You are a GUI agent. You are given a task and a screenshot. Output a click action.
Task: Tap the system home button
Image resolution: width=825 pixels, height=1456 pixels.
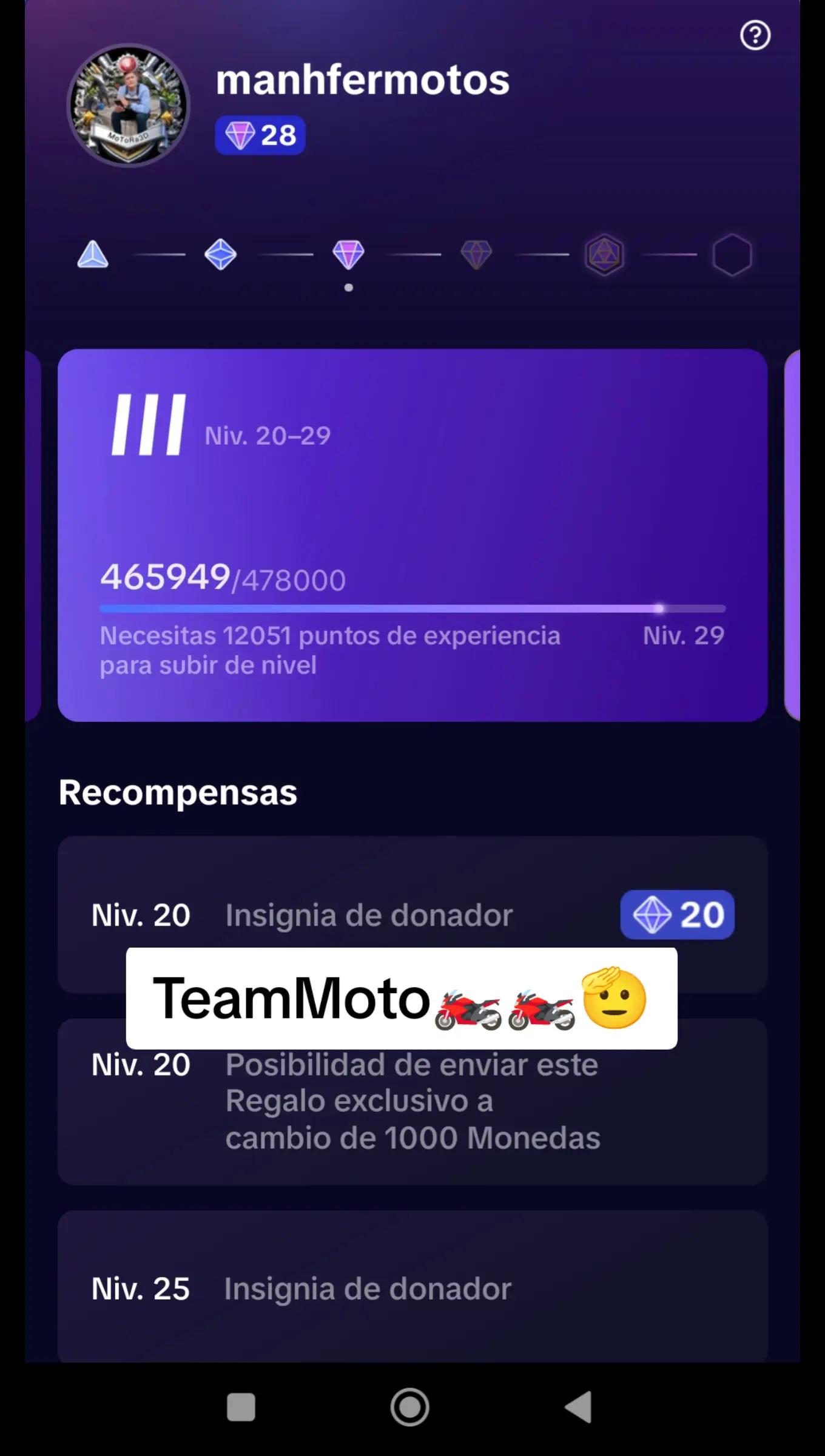coord(410,1407)
